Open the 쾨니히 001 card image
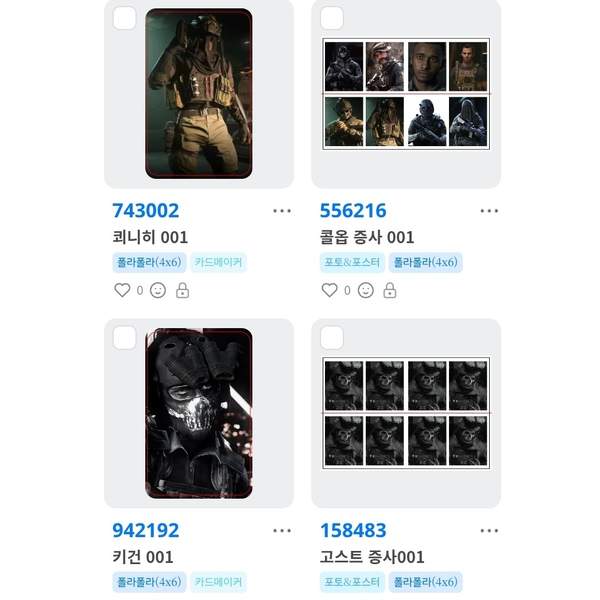 click(198, 93)
